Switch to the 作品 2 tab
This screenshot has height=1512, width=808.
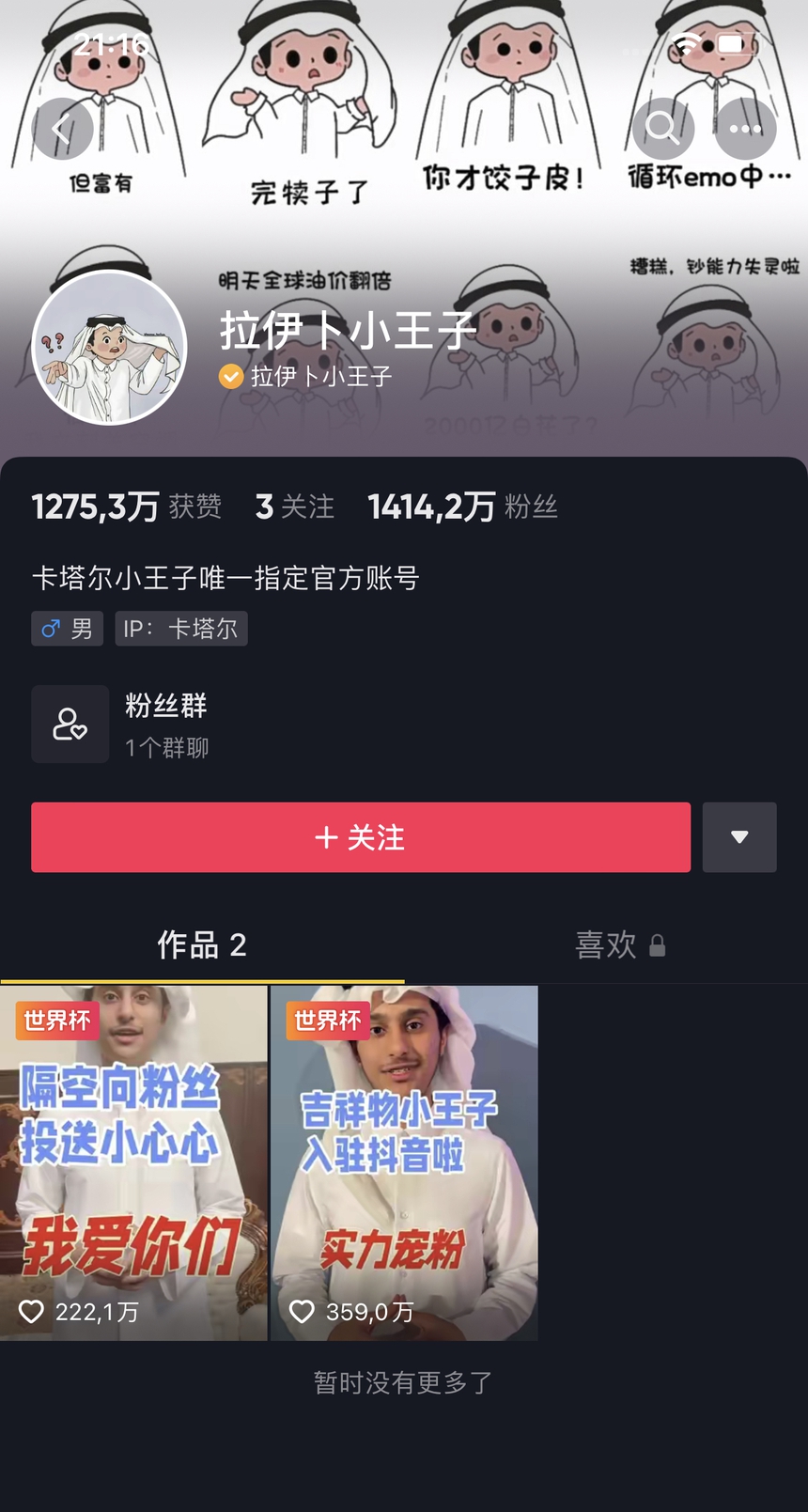point(202,945)
